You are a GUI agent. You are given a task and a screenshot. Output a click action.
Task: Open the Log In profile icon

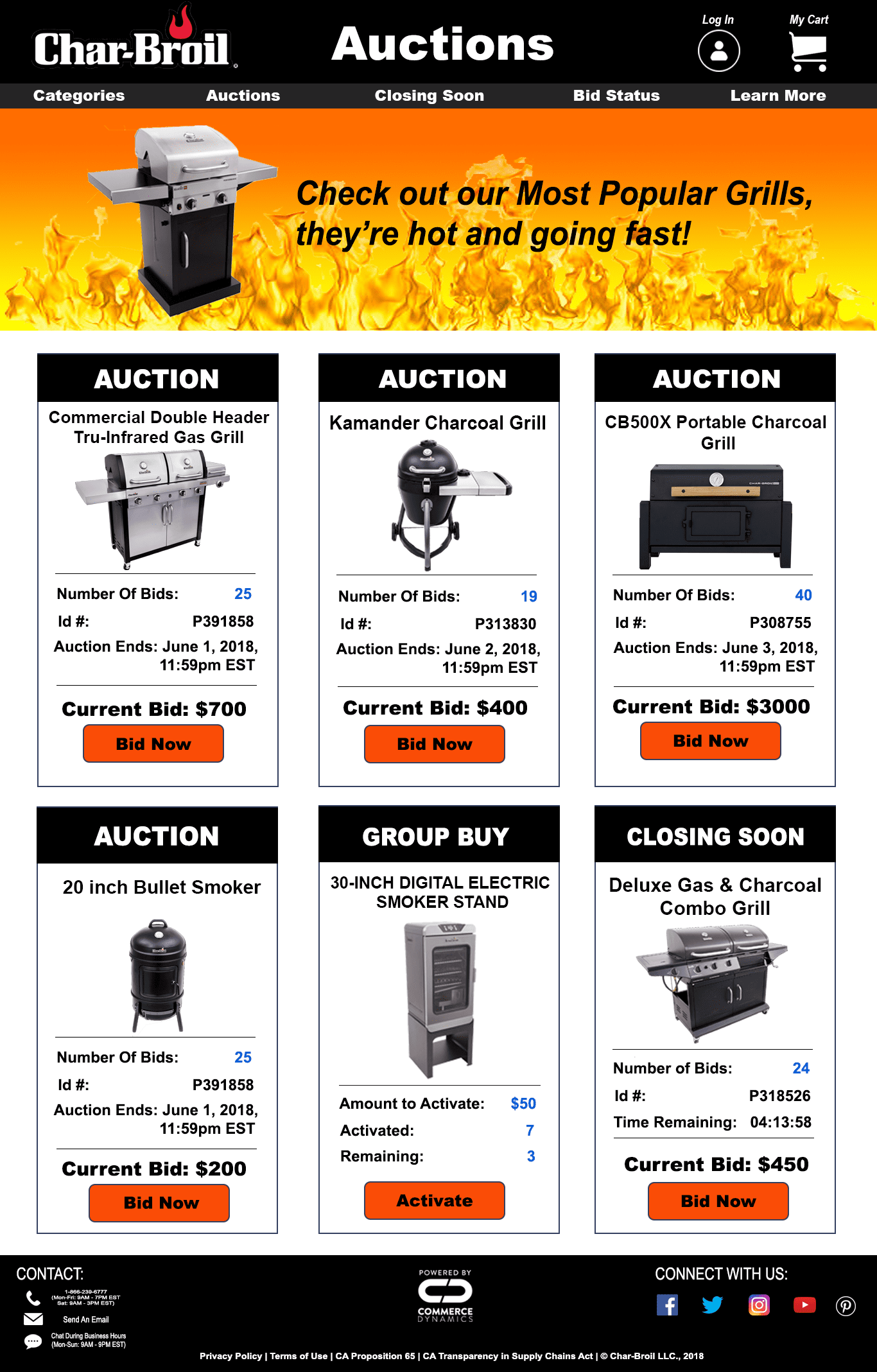(x=718, y=51)
